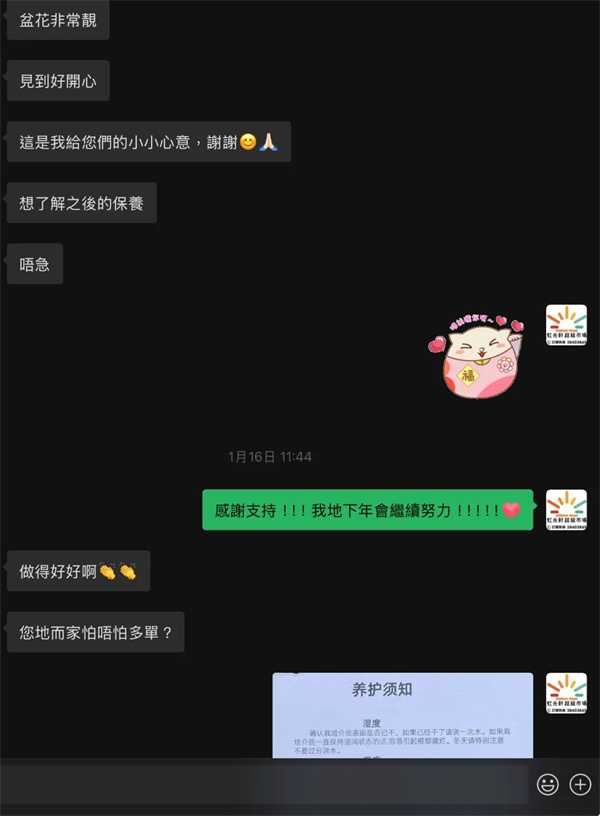Open the emoji picker
Viewport: 600px width, 816px height.
[x=547, y=784]
